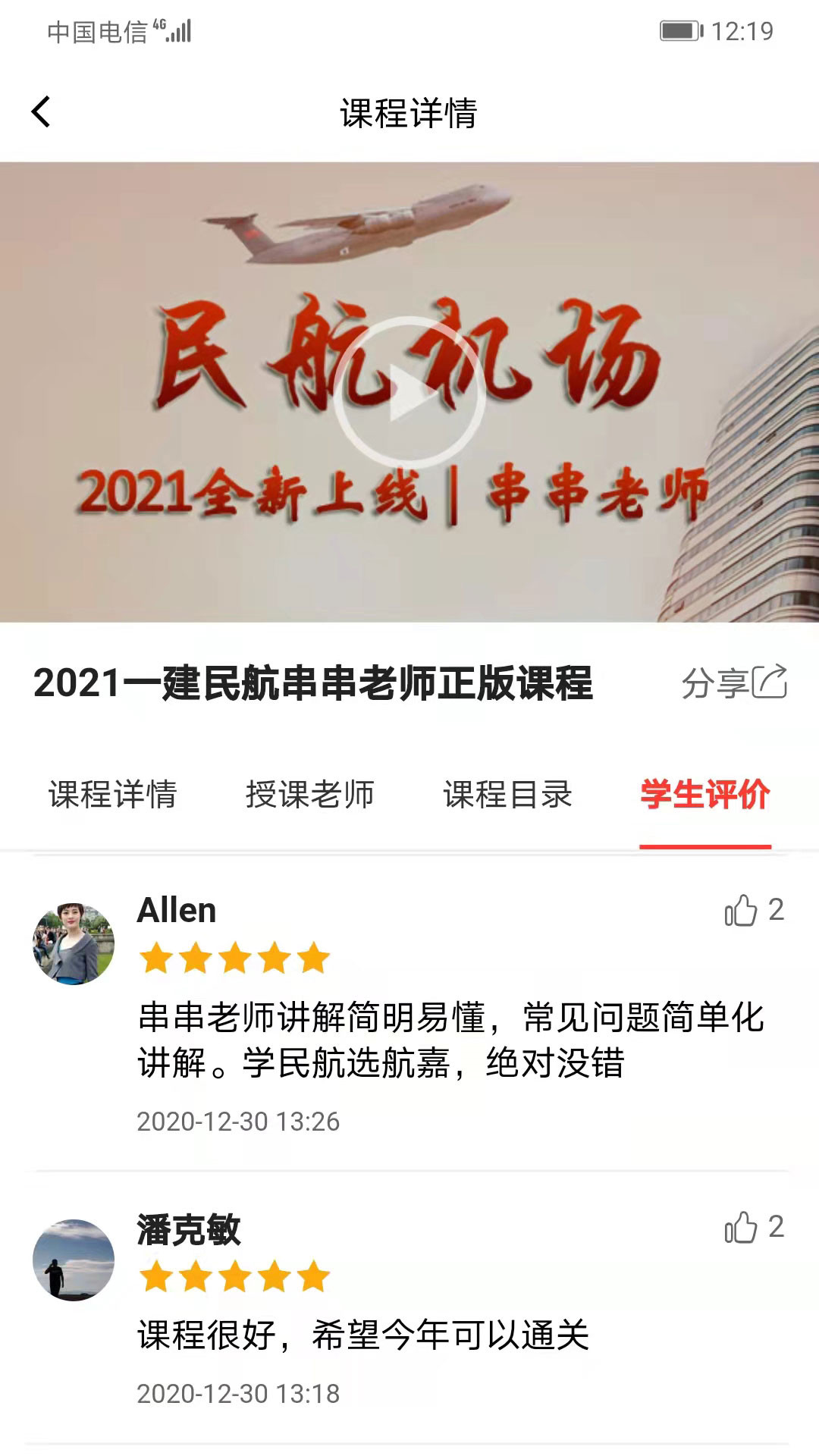This screenshot has width=819, height=1456.
Task: Tap the back arrow to exit course details
Action: tap(41, 111)
